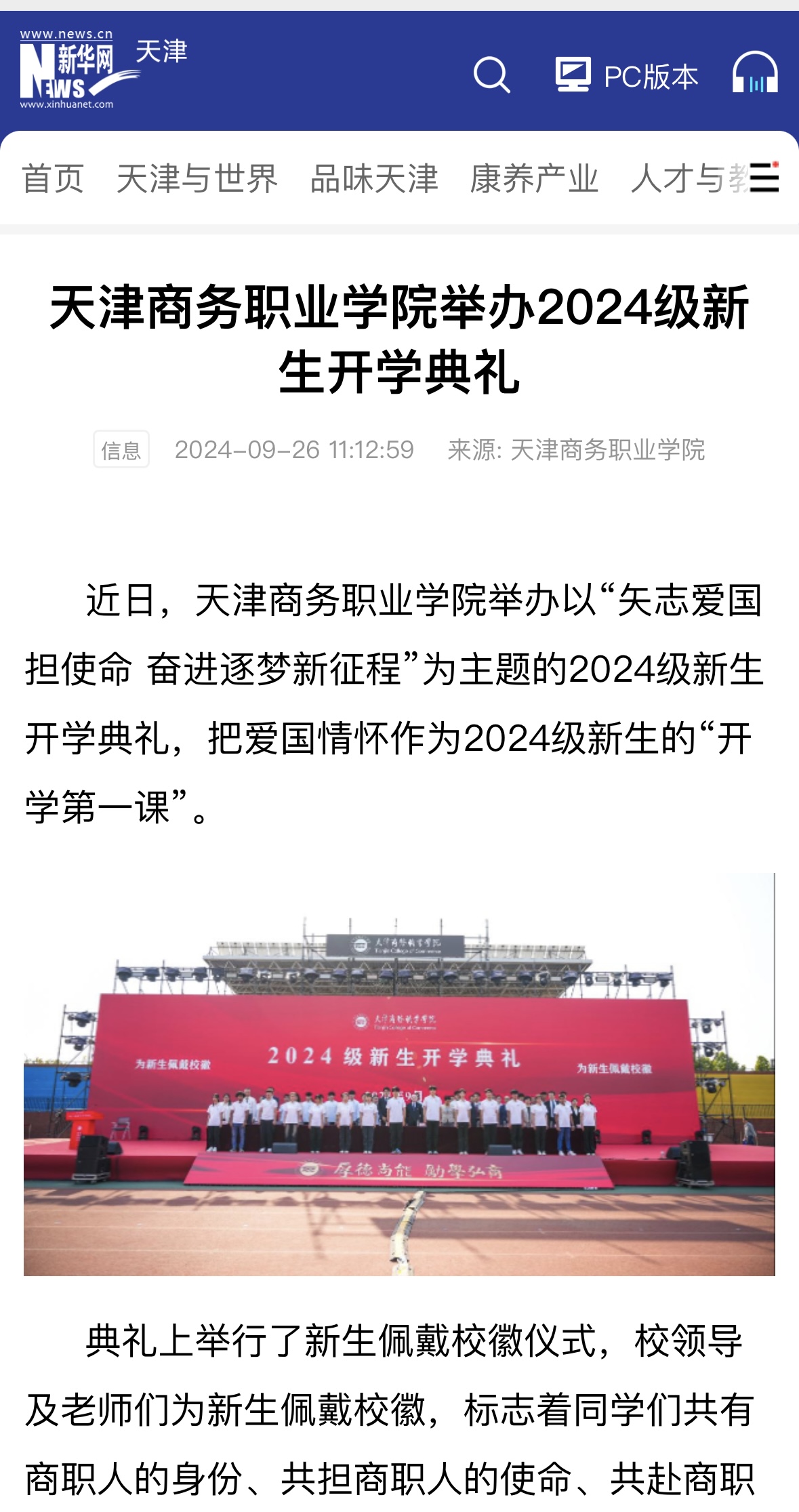Tap the headphone audio icon
The height and width of the screenshot is (1512, 799).
tap(754, 73)
